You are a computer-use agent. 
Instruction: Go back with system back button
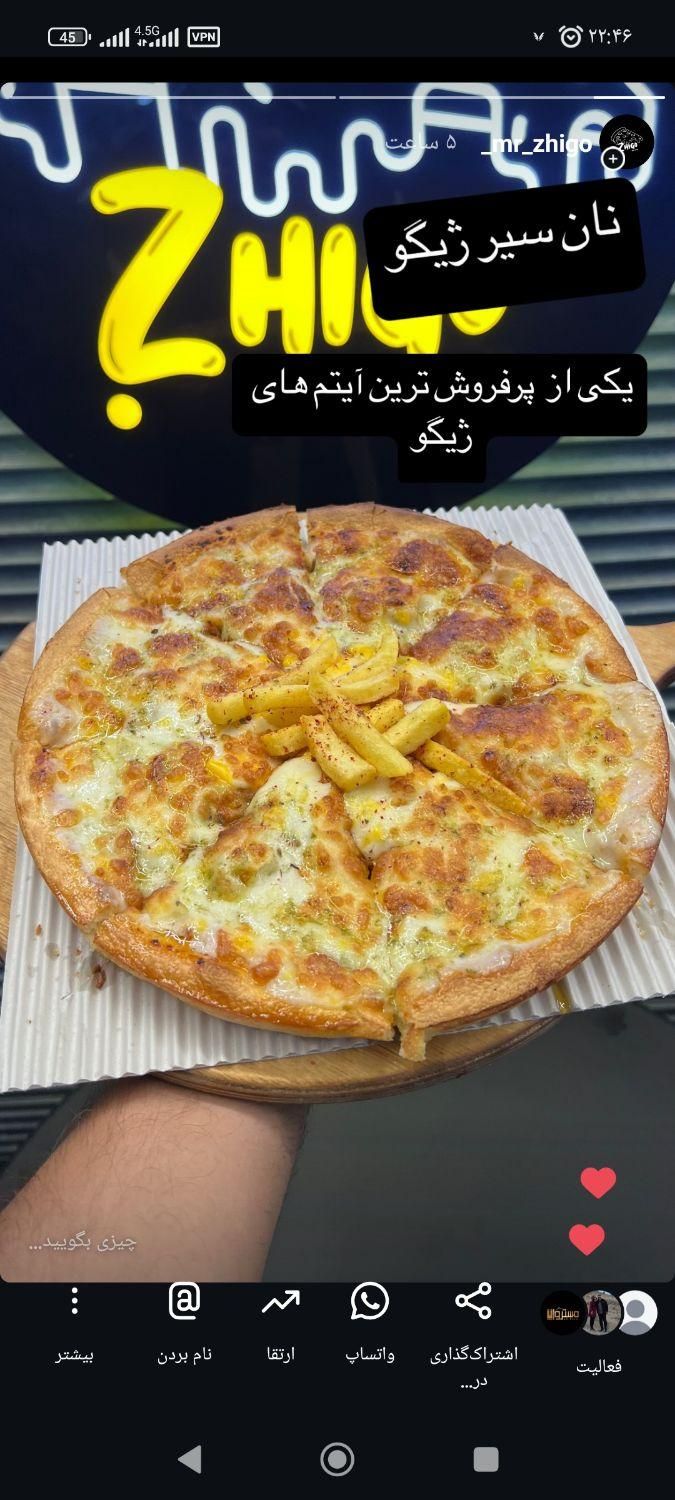[x=189, y=1459]
